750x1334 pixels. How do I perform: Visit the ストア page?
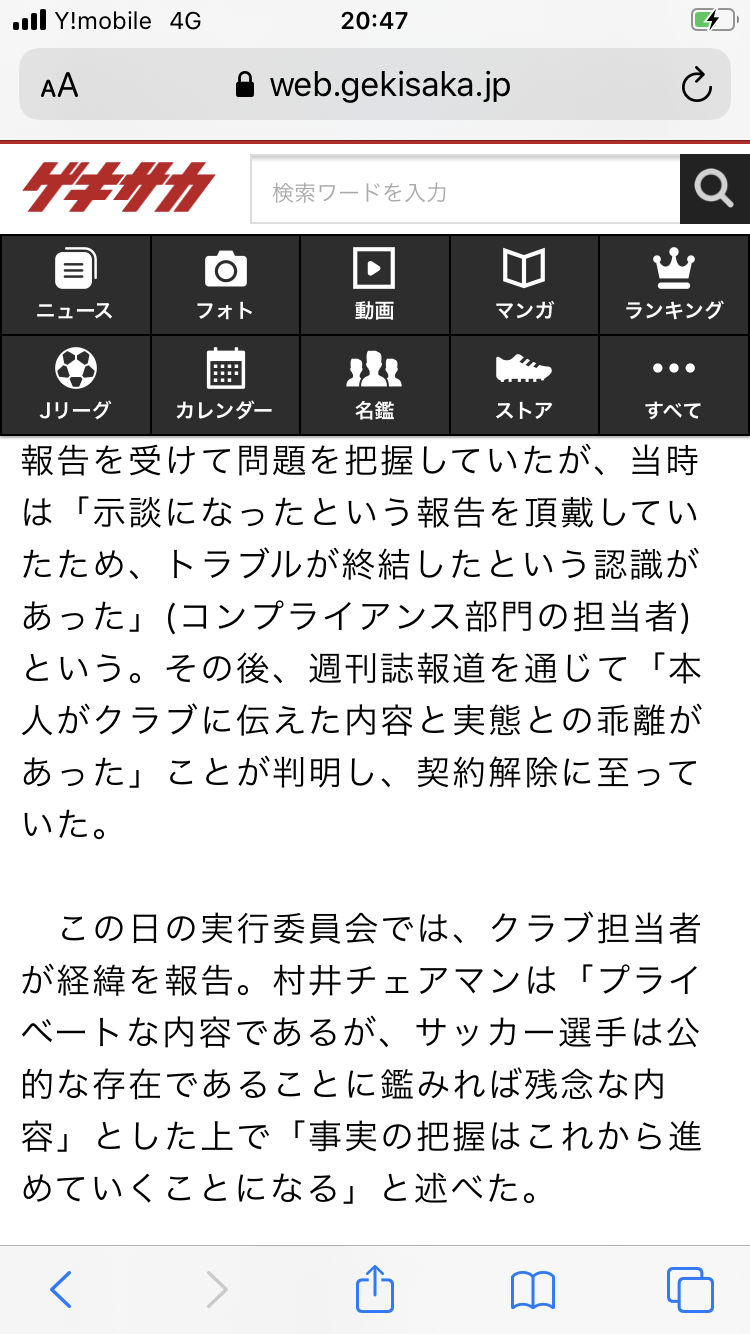coord(524,384)
